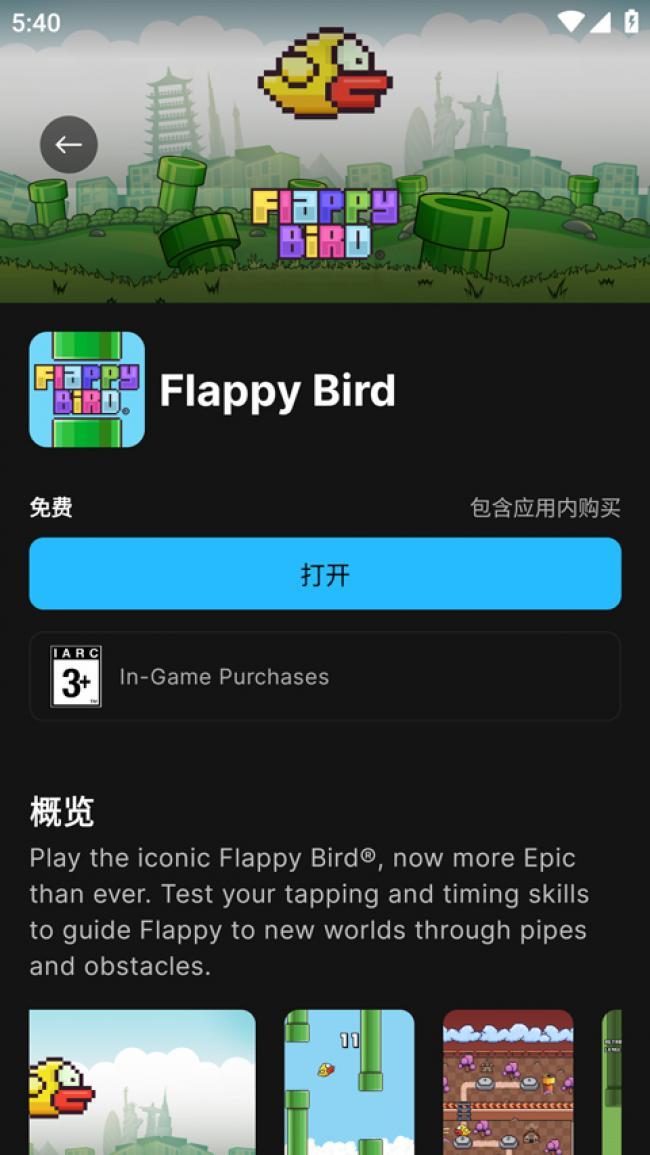
Task: Open the IARC 3+ In-Game Purchases rating card
Action: [x=325, y=676]
